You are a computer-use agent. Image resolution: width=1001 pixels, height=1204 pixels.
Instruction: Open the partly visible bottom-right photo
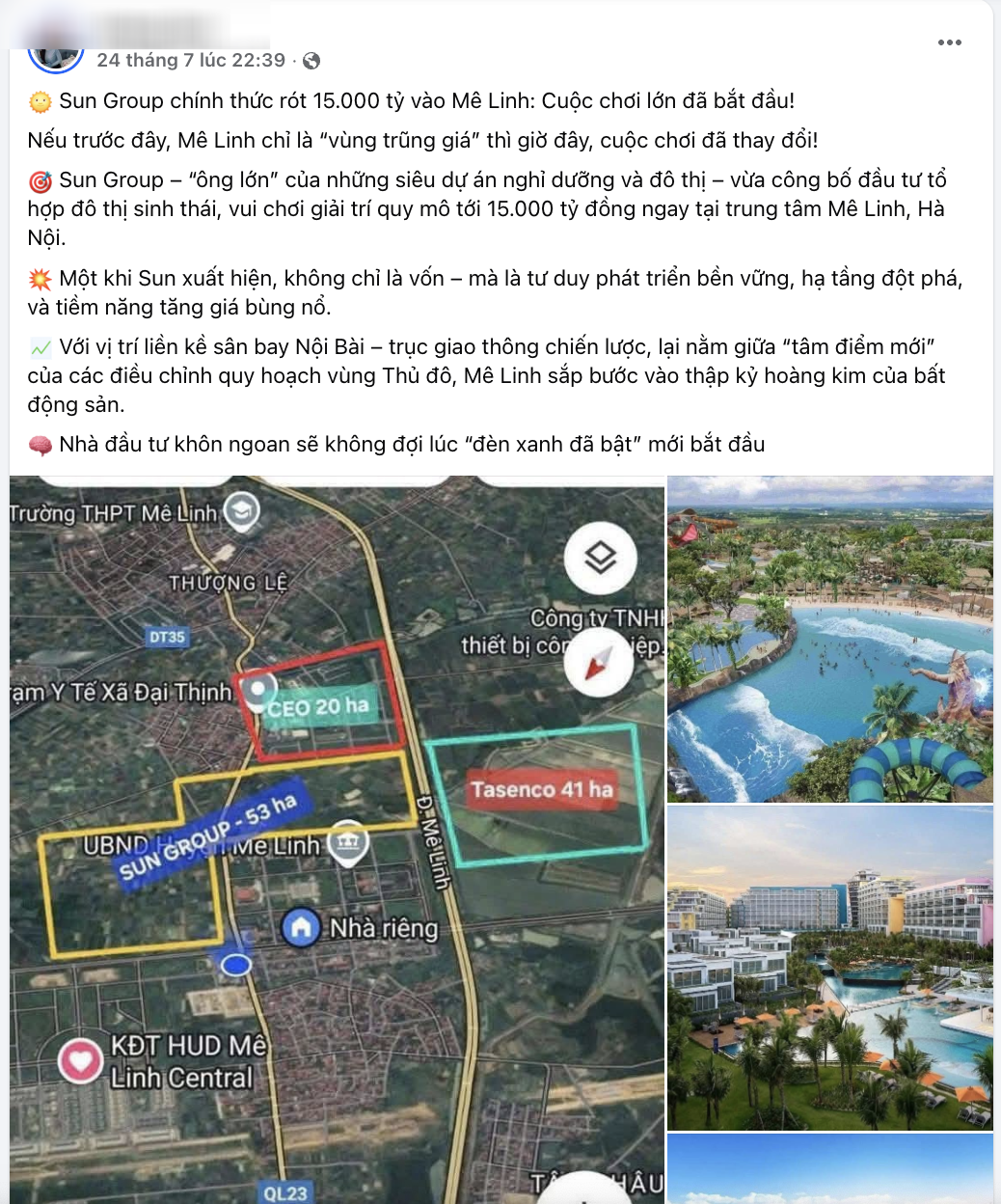coord(829,1169)
